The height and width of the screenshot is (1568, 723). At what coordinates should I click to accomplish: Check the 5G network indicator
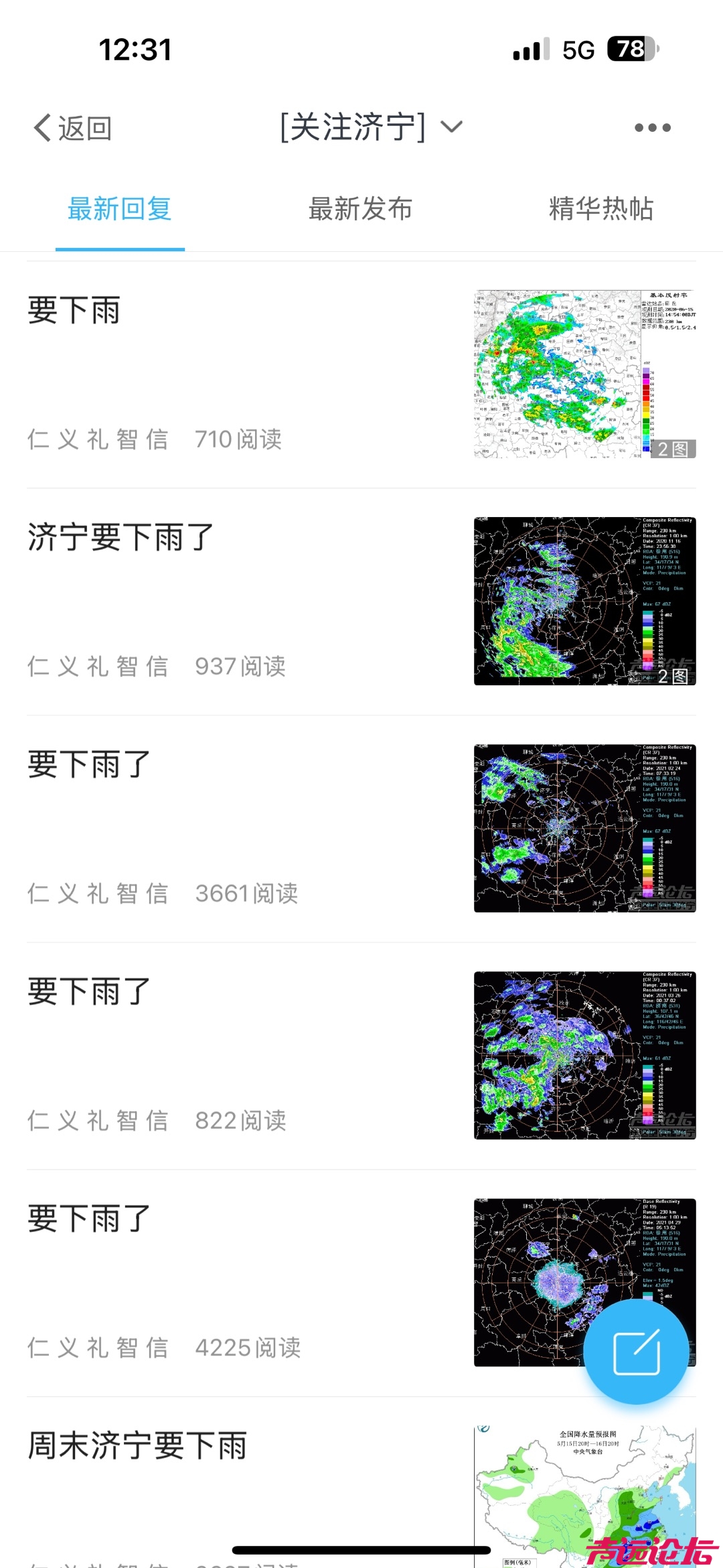tap(580, 48)
